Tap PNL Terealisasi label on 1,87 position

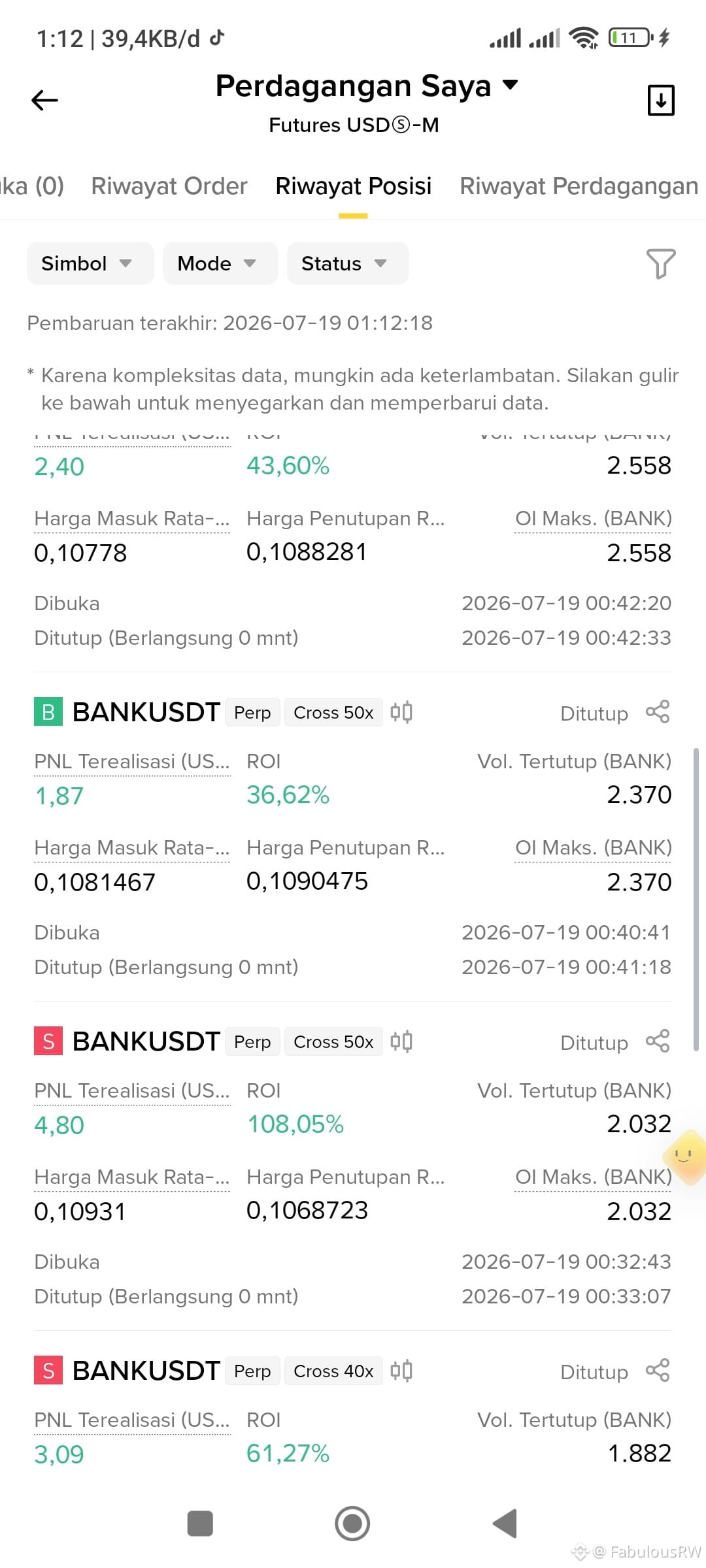pos(132,762)
